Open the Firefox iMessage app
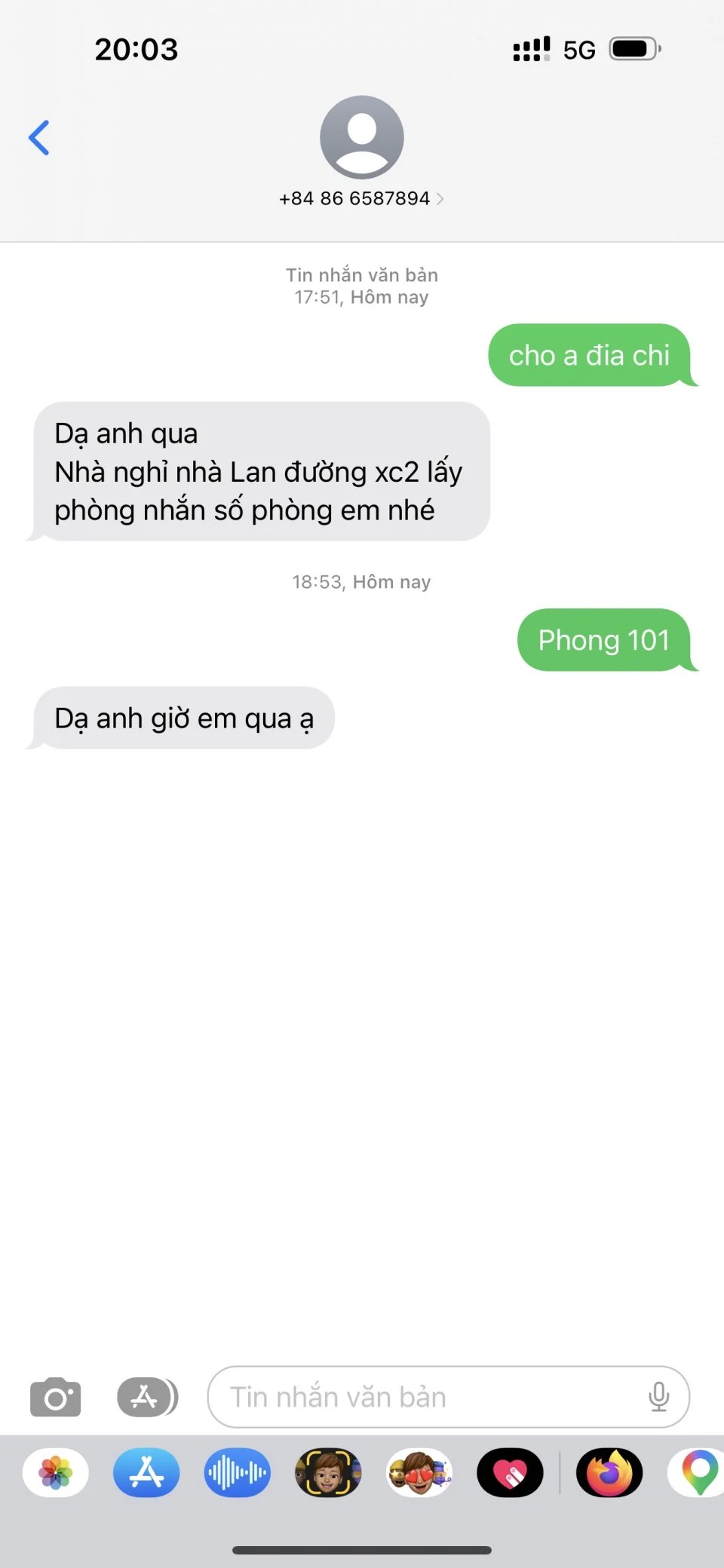The image size is (724, 1568). tap(609, 1472)
